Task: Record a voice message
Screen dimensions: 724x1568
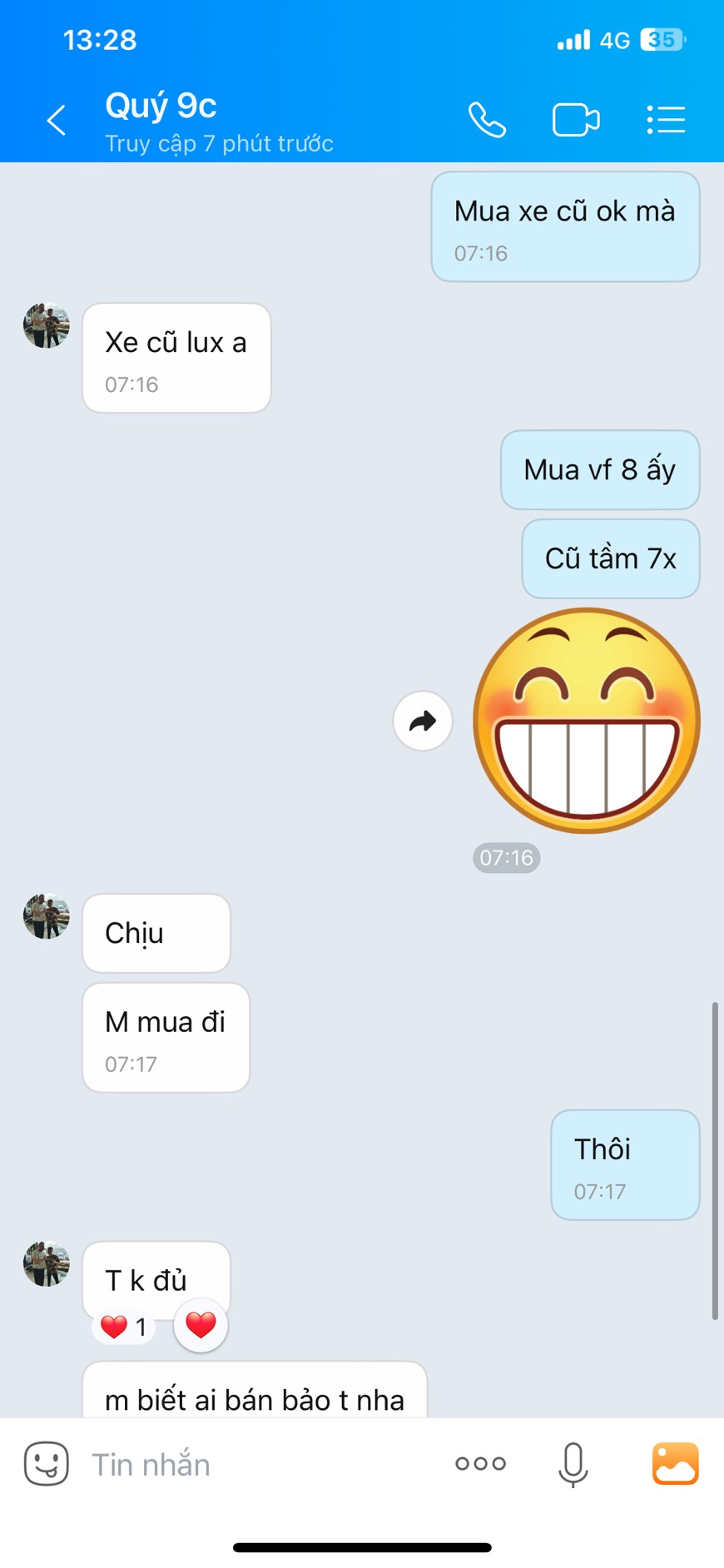Action: (573, 1464)
